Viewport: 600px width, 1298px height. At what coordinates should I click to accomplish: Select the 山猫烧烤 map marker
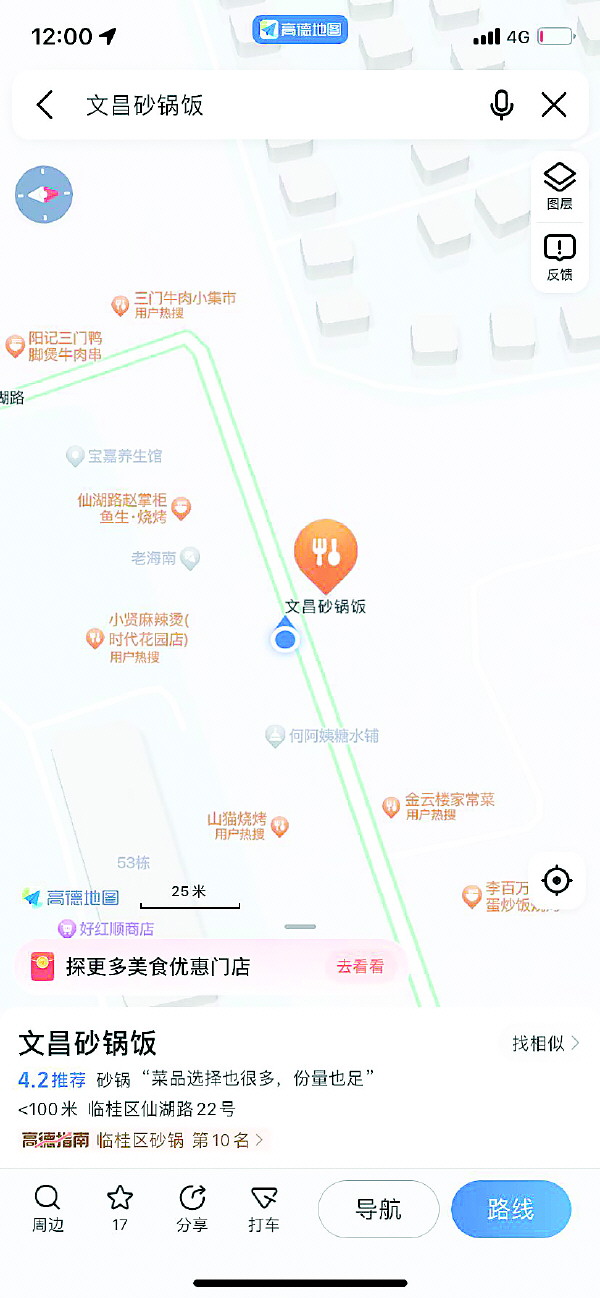(280, 826)
